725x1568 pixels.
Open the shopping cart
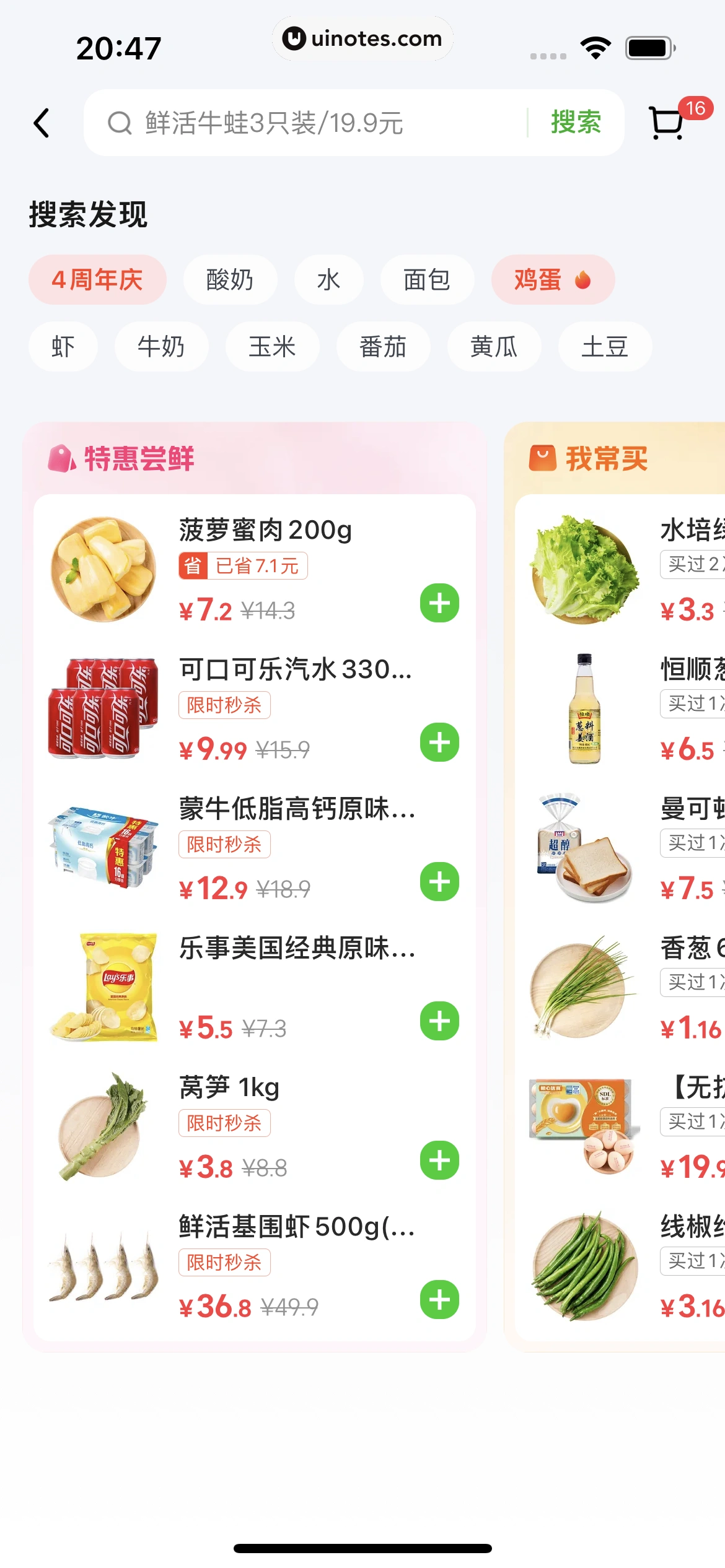(x=667, y=123)
